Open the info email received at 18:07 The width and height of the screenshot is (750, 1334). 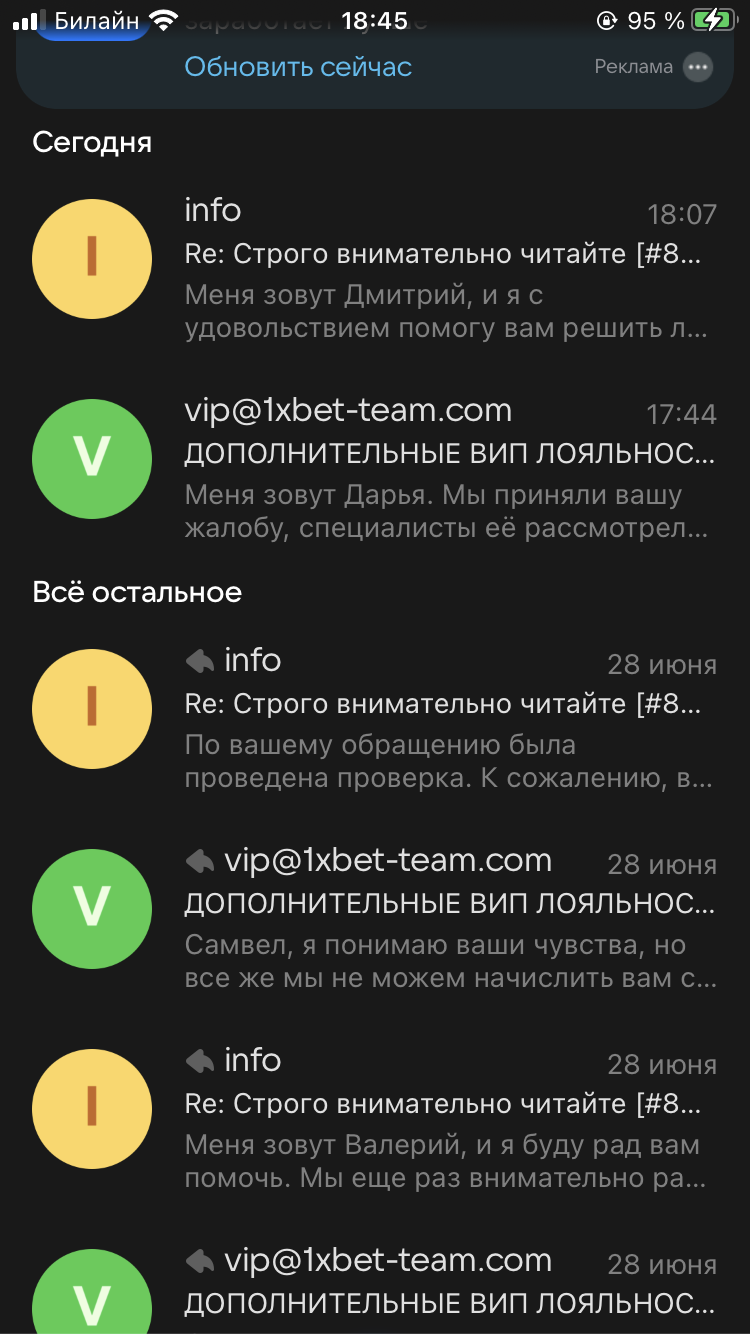(448, 270)
